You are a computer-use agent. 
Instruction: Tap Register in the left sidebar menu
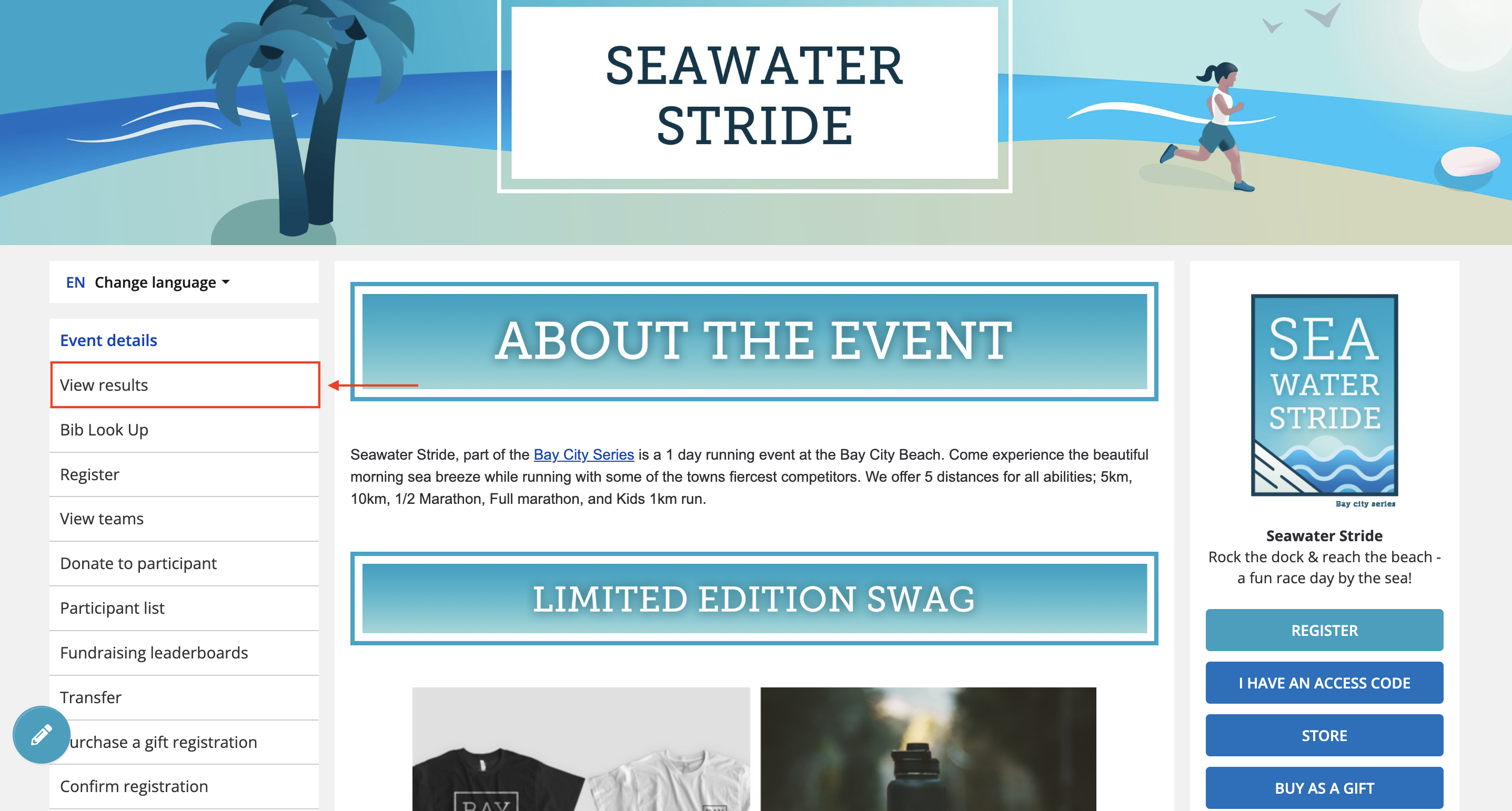tap(89, 474)
